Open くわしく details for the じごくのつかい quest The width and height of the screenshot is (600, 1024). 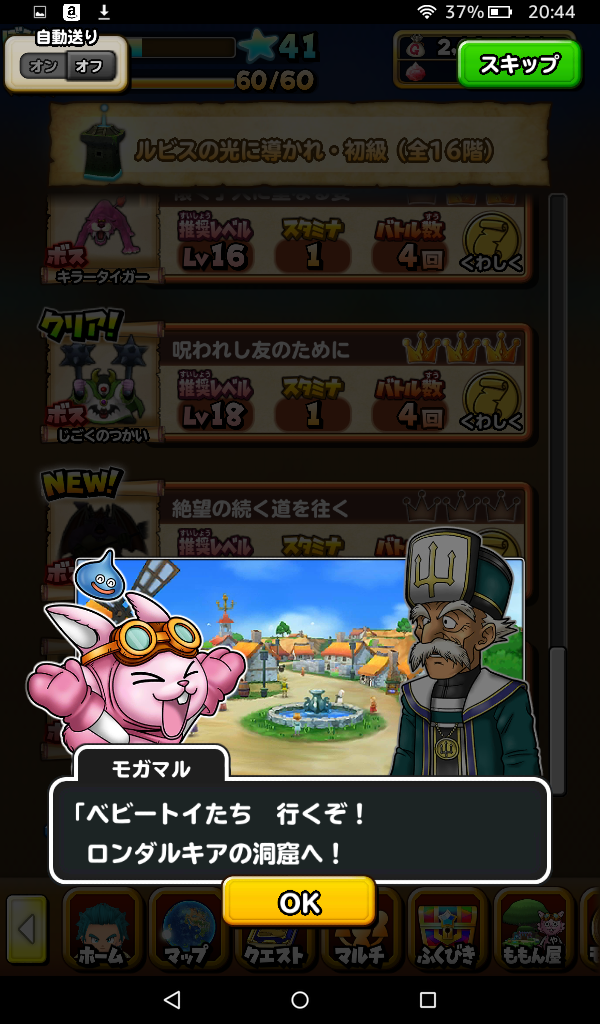click(491, 400)
